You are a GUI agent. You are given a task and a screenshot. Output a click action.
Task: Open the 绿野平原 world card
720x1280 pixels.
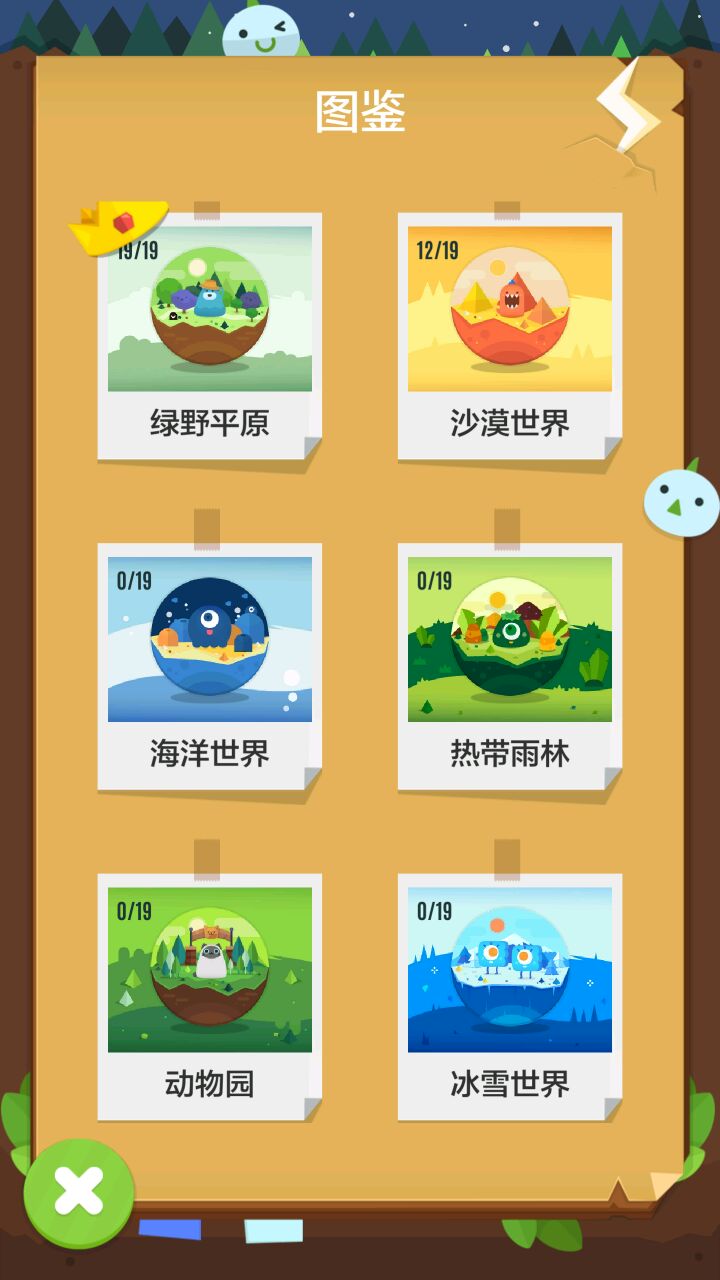pos(209,335)
